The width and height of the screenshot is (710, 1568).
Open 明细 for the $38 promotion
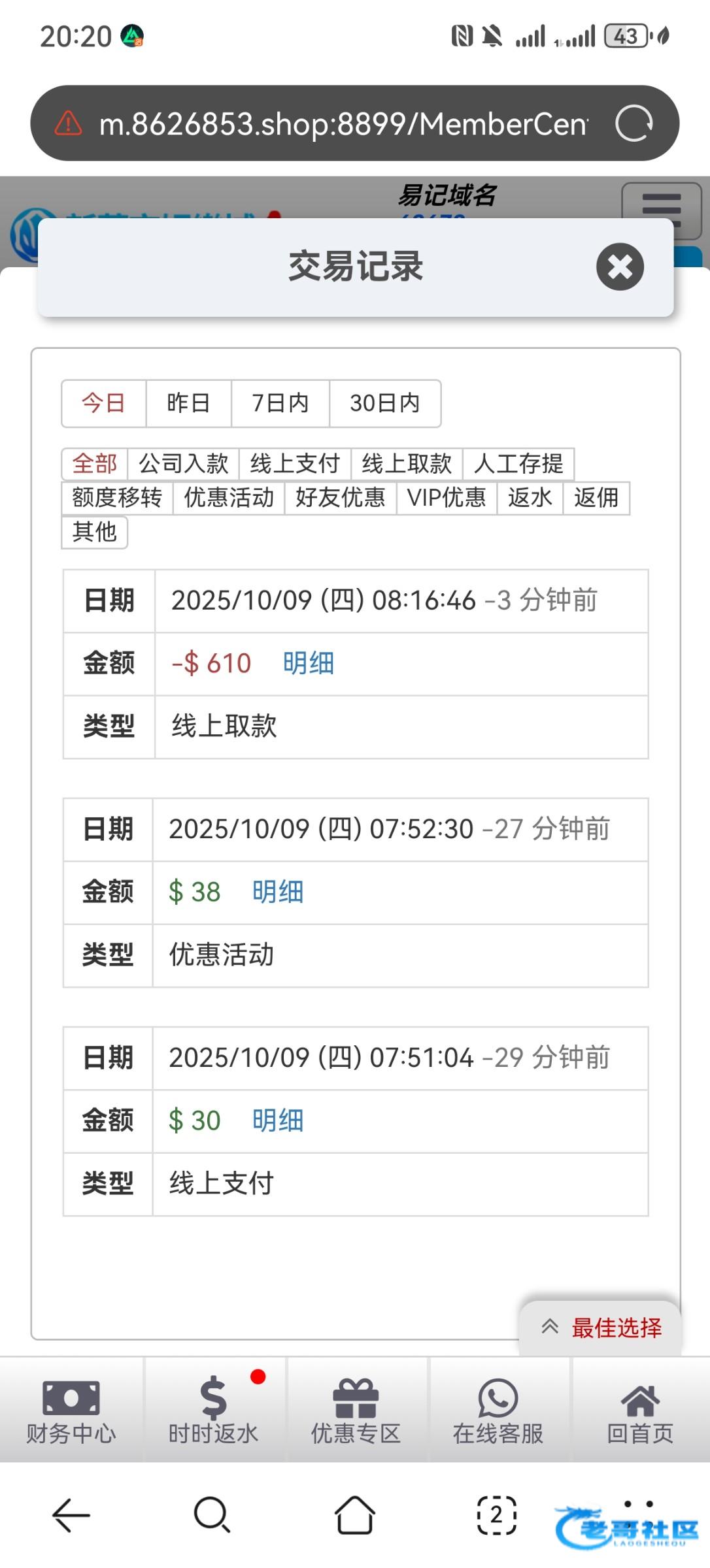click(x=277, y=892)
